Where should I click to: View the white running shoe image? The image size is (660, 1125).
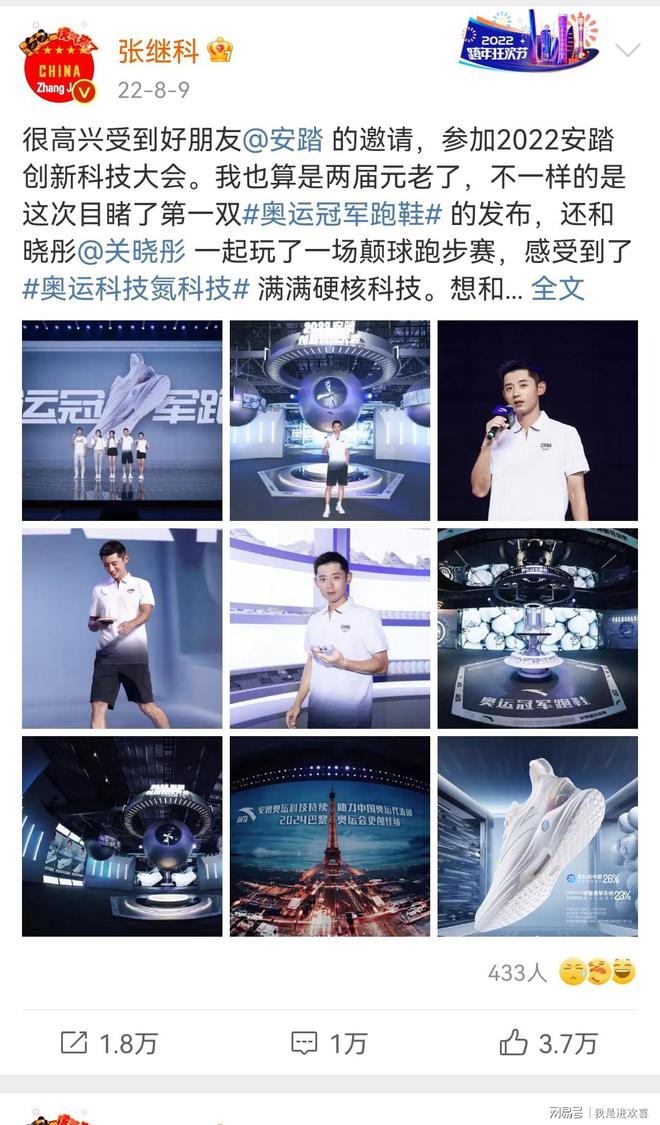tap(537, 836)
